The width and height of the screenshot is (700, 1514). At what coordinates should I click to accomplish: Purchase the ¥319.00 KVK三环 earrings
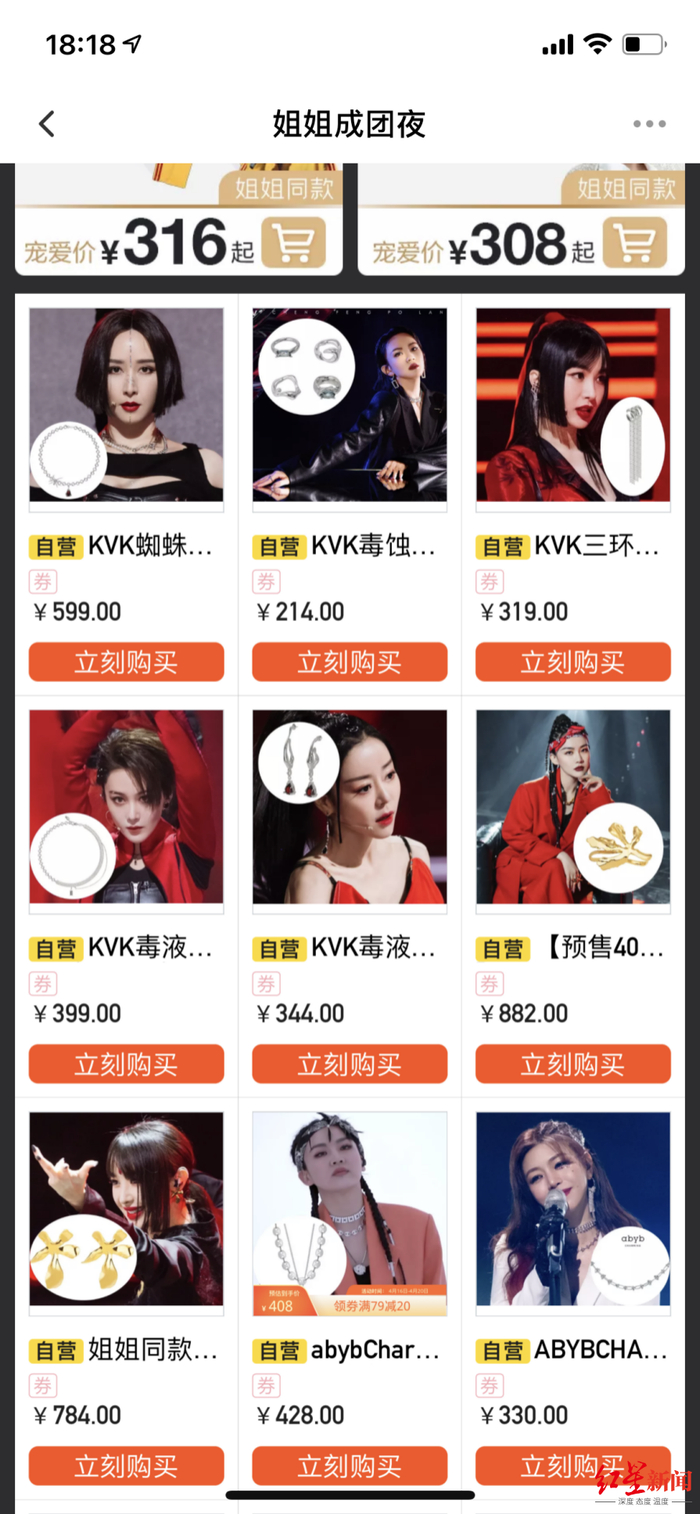tap(572, 662)
